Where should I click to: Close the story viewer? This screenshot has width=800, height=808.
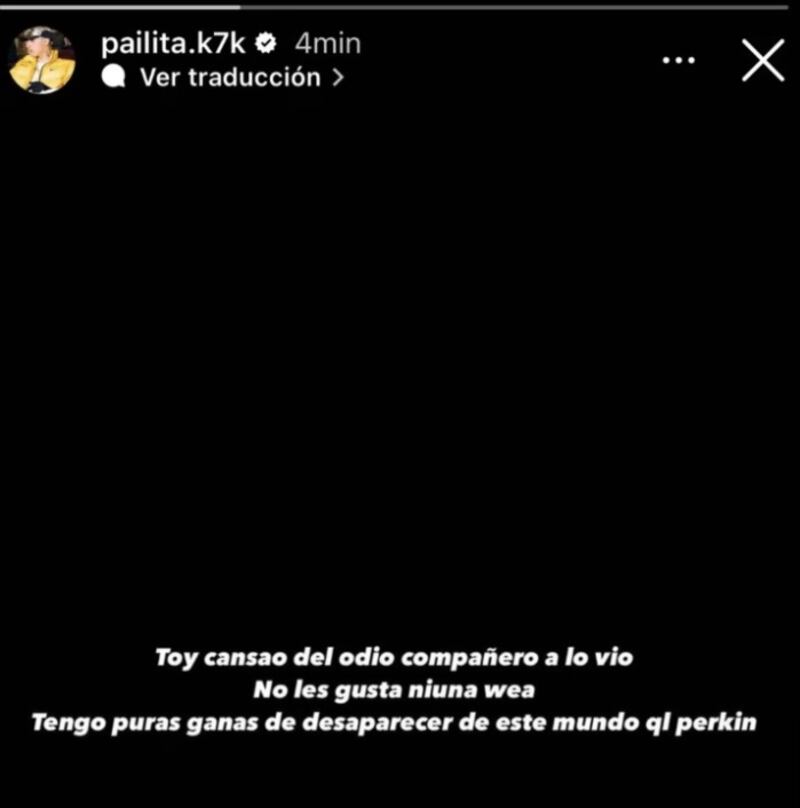[x=762, y=61]
